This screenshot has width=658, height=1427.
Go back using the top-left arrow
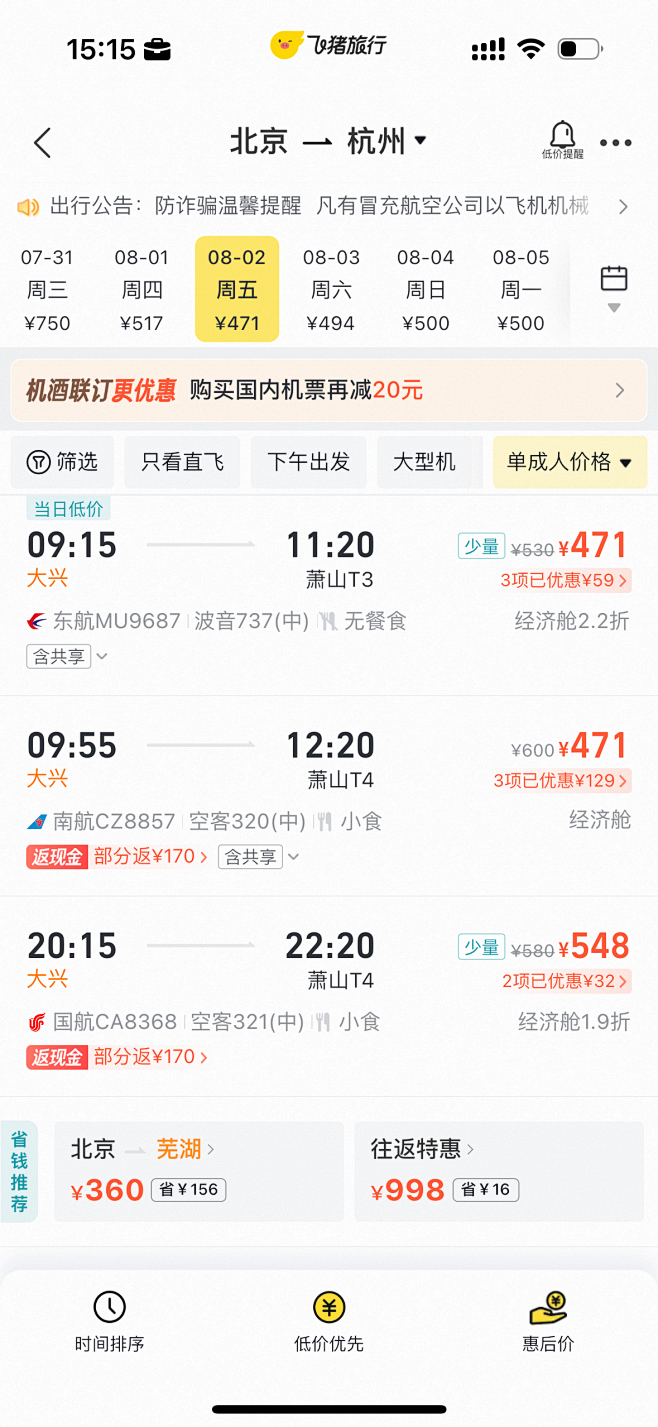(x=42, y=143)
